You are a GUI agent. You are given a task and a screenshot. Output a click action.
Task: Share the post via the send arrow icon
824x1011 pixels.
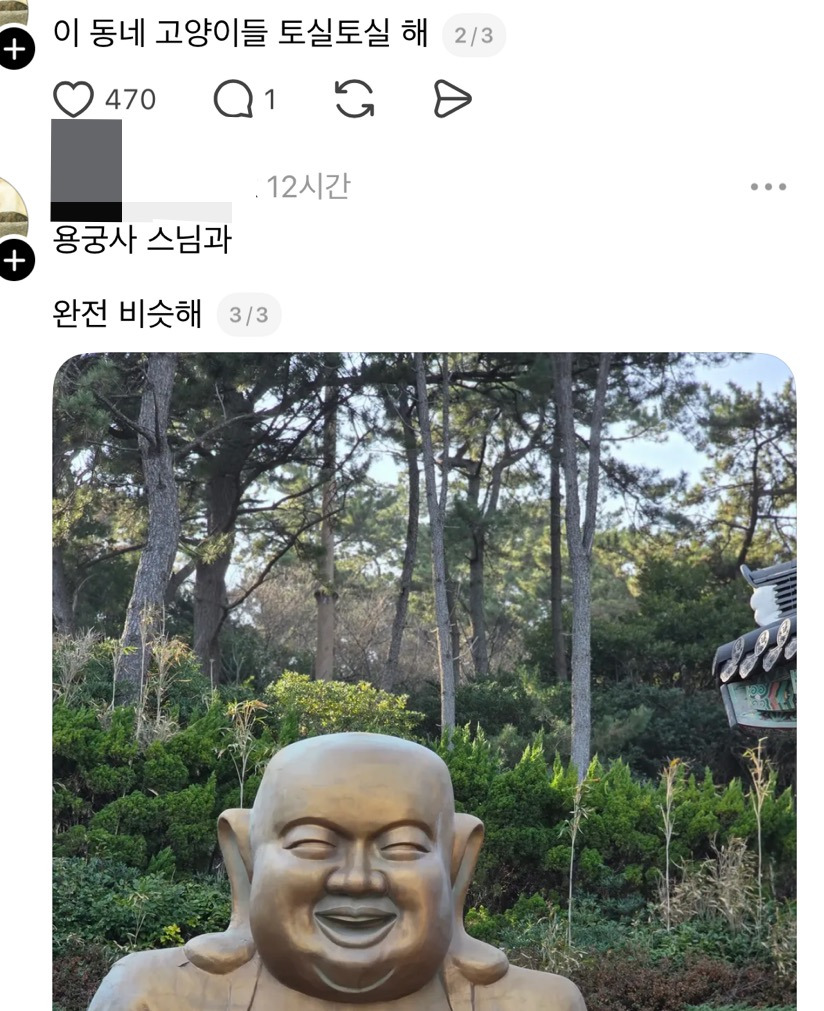(455, 96)
